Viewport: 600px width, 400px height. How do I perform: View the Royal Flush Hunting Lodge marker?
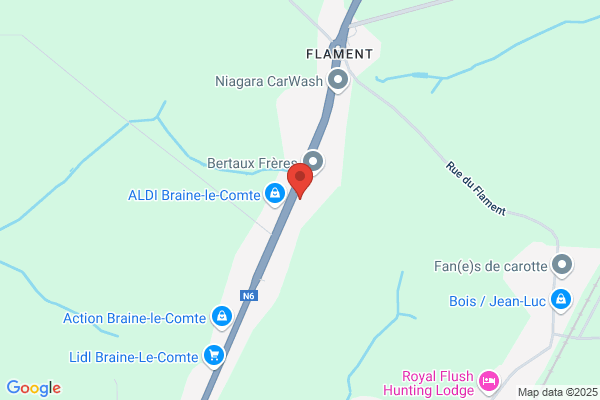(489, 382)
